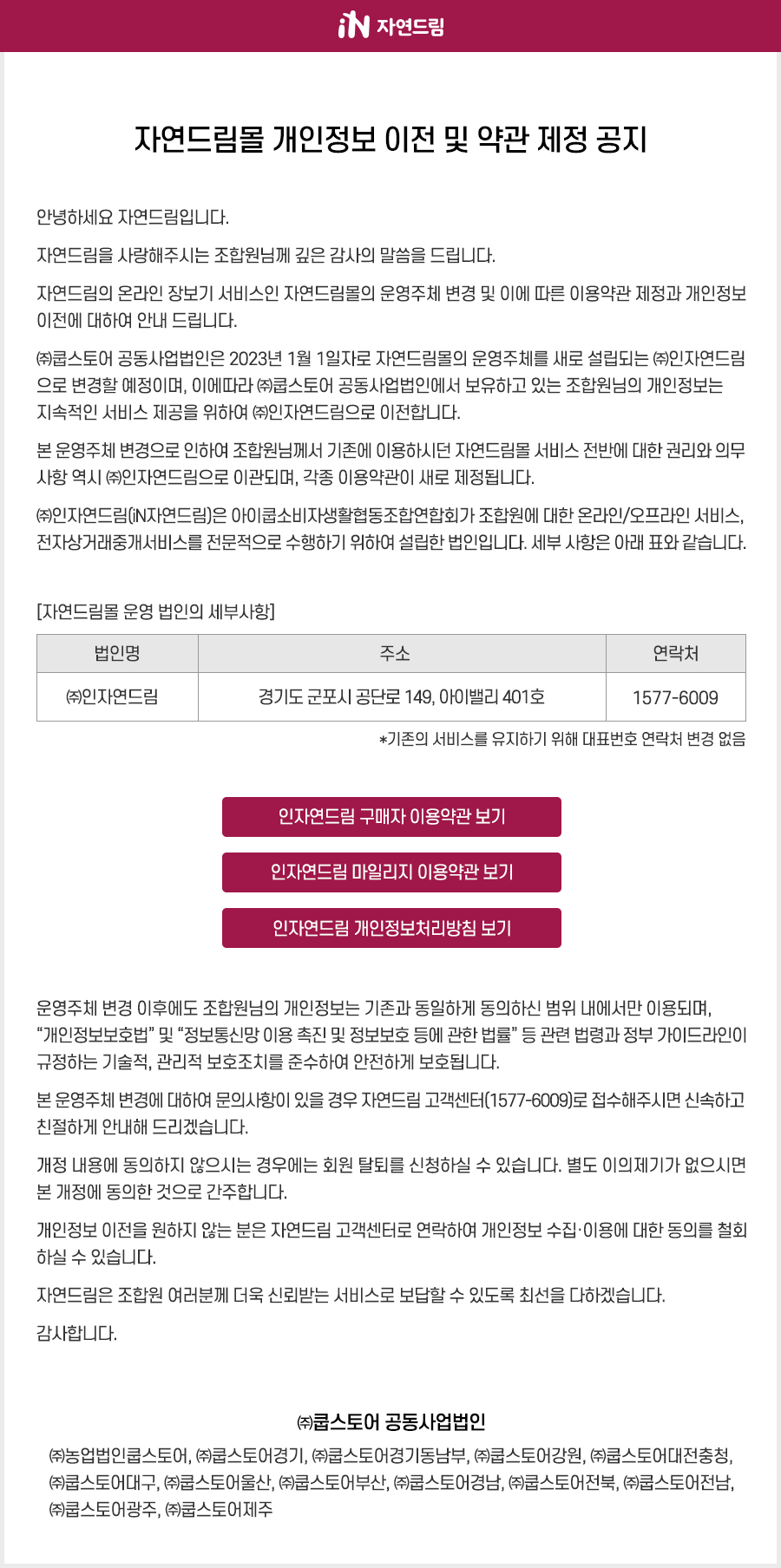View 인자연드림 마일리지 이용약관

click(x=391, y=872)
